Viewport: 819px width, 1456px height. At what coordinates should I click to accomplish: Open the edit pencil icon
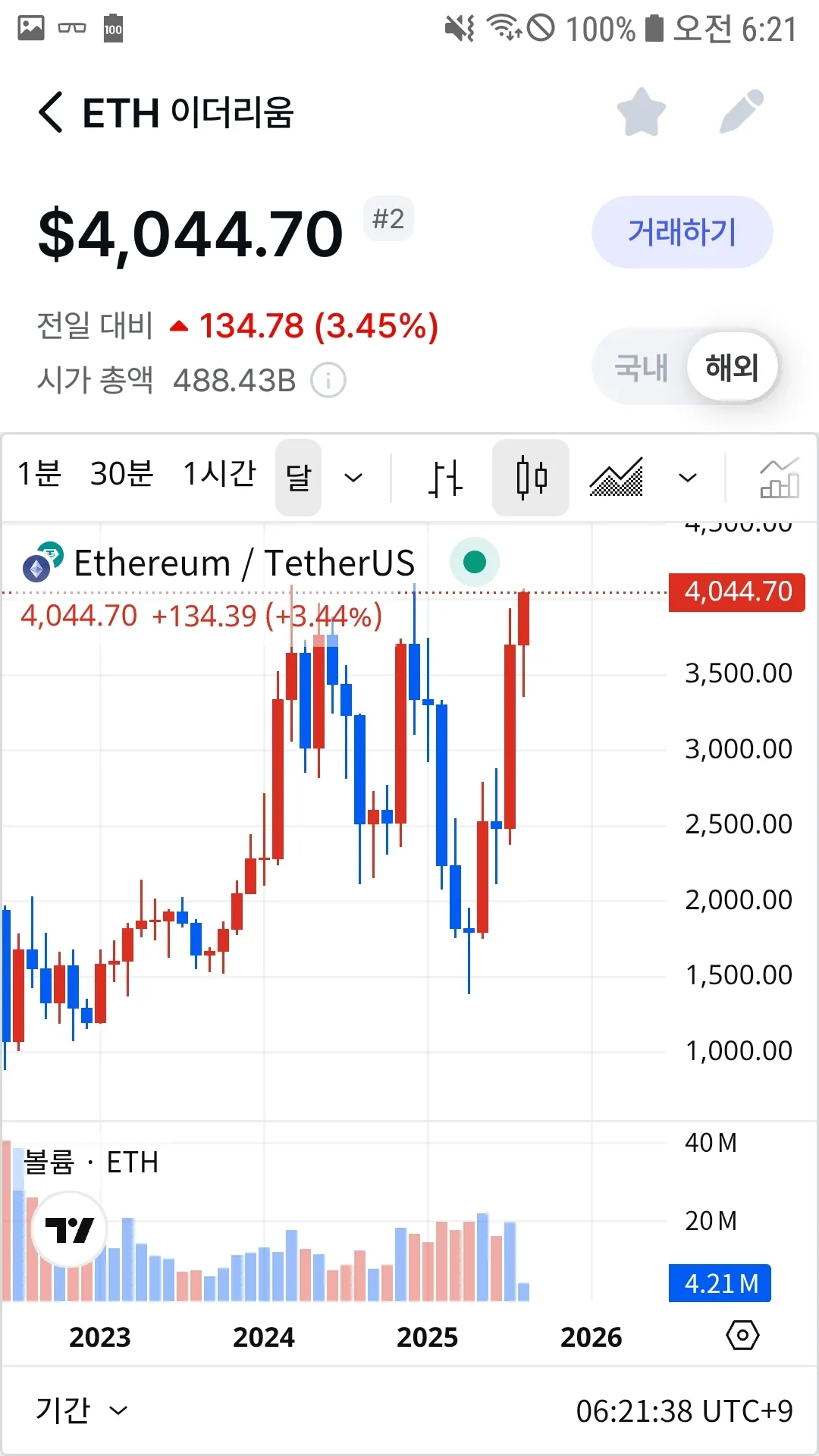[741, 112]
